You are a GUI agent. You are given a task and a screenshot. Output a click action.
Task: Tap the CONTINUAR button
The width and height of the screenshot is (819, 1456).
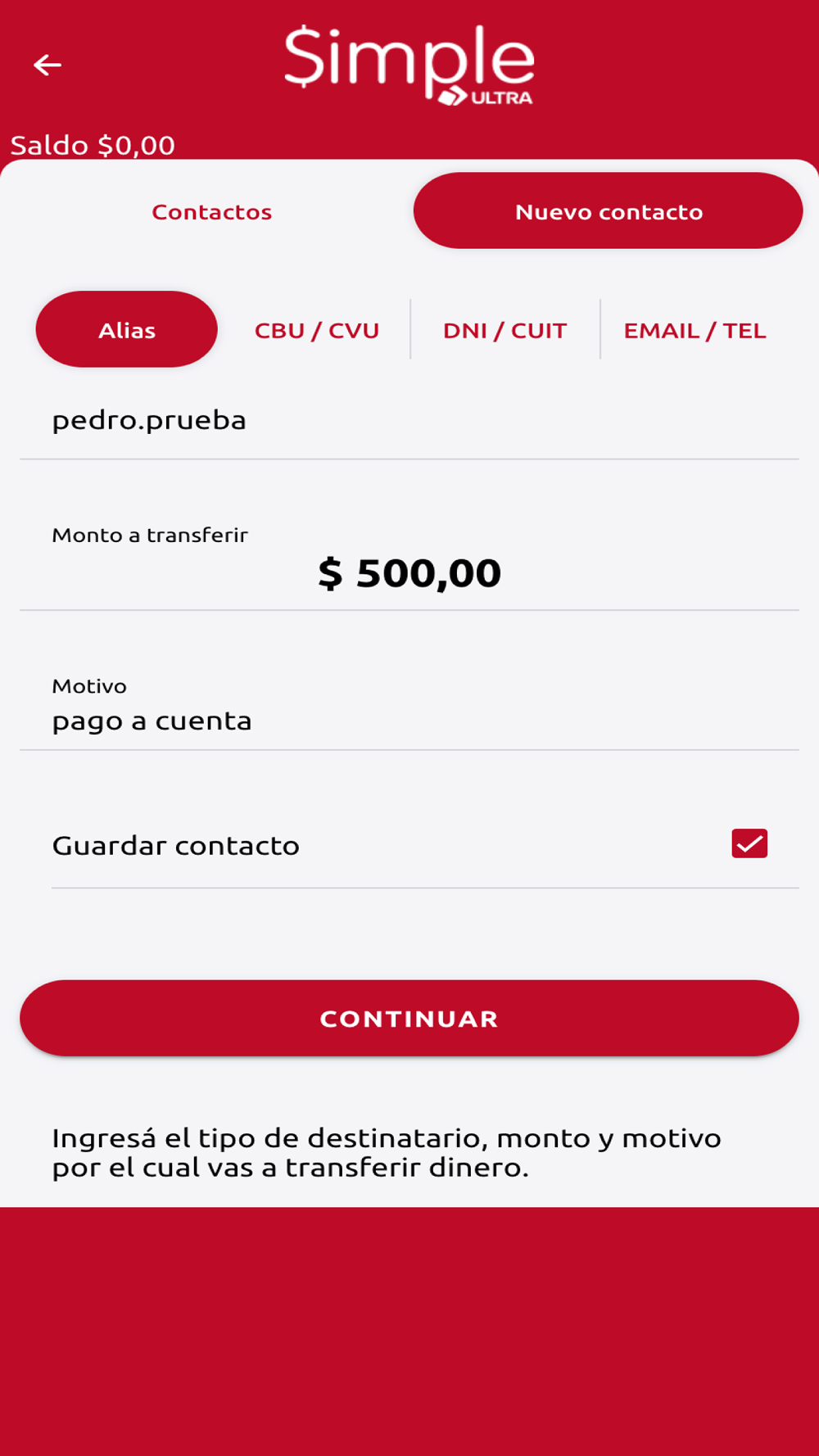click(x=409, y=1018)
